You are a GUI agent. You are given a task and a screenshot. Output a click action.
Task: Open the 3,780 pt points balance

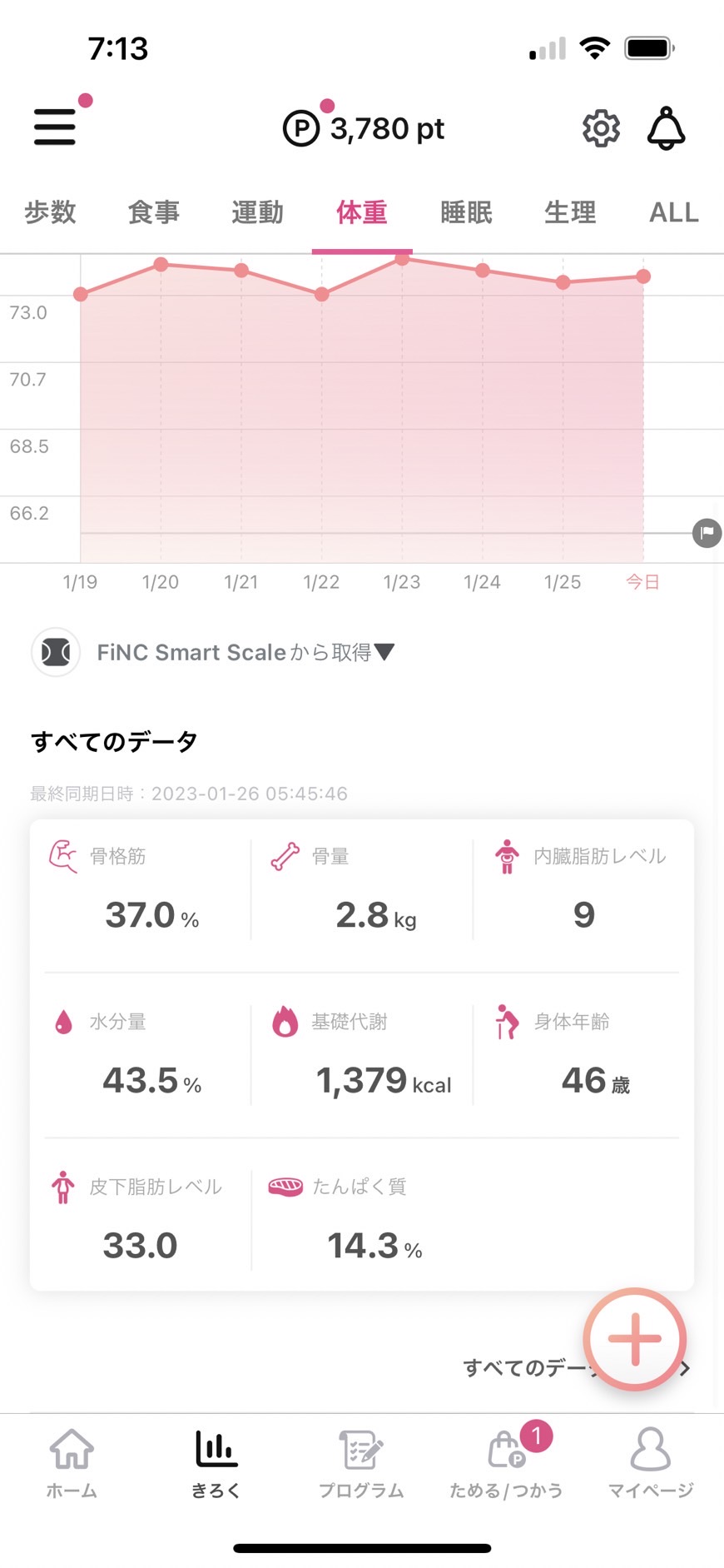(x=364, y=129)
